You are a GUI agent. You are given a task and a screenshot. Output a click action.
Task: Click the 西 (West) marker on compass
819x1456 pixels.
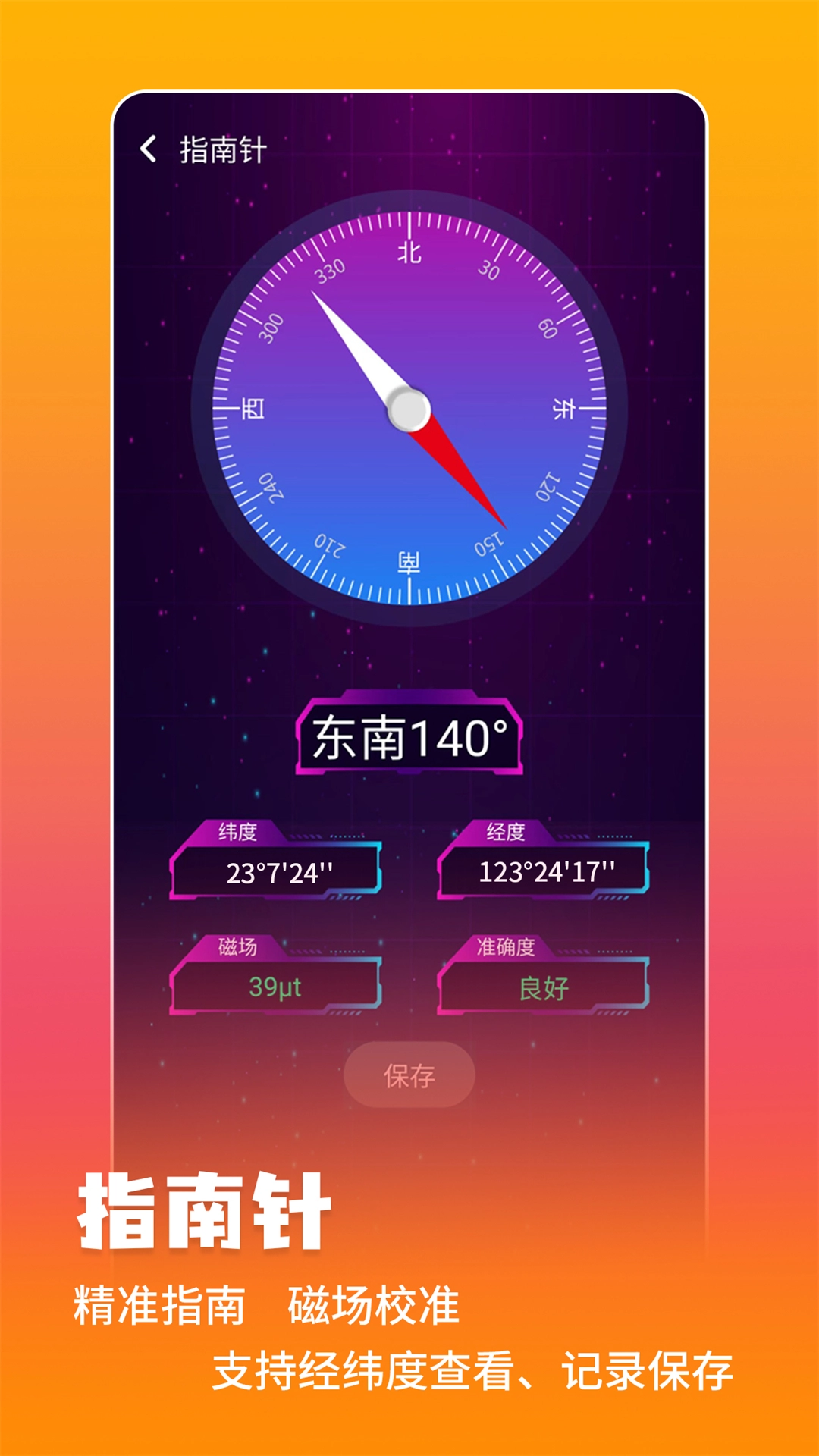(x=253, y=409)
